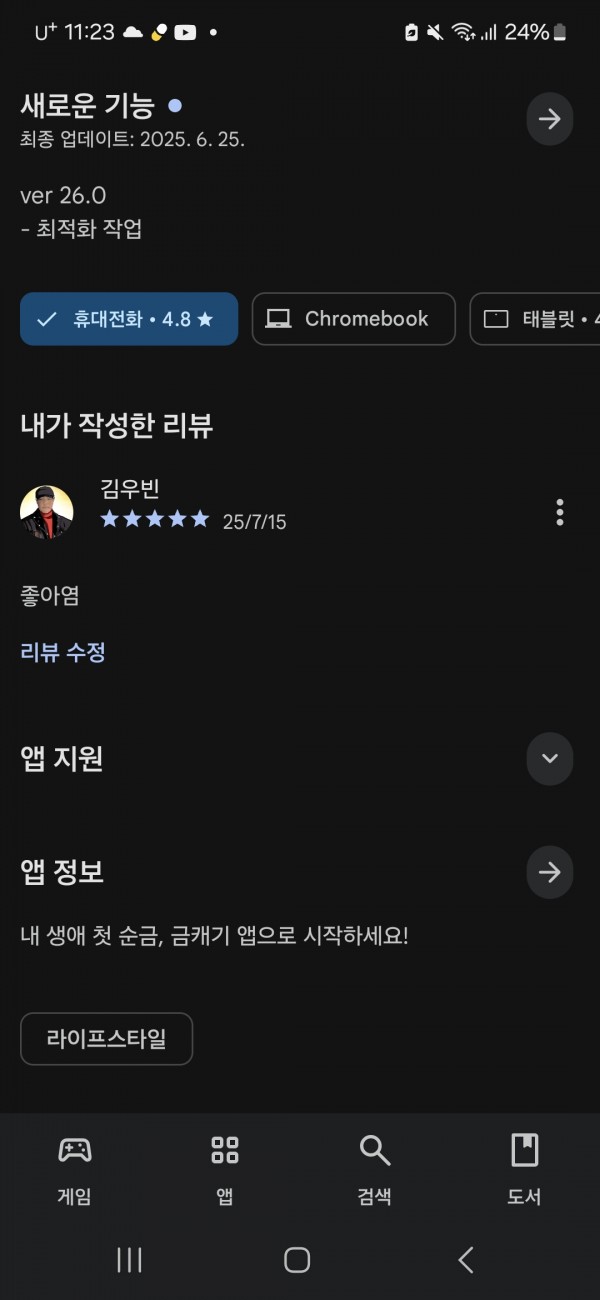Image resolution: width=600 pixels, height=1300 pixels.
Task: Open the 새로운 기능 details arrow
Action: click(549, 120)
